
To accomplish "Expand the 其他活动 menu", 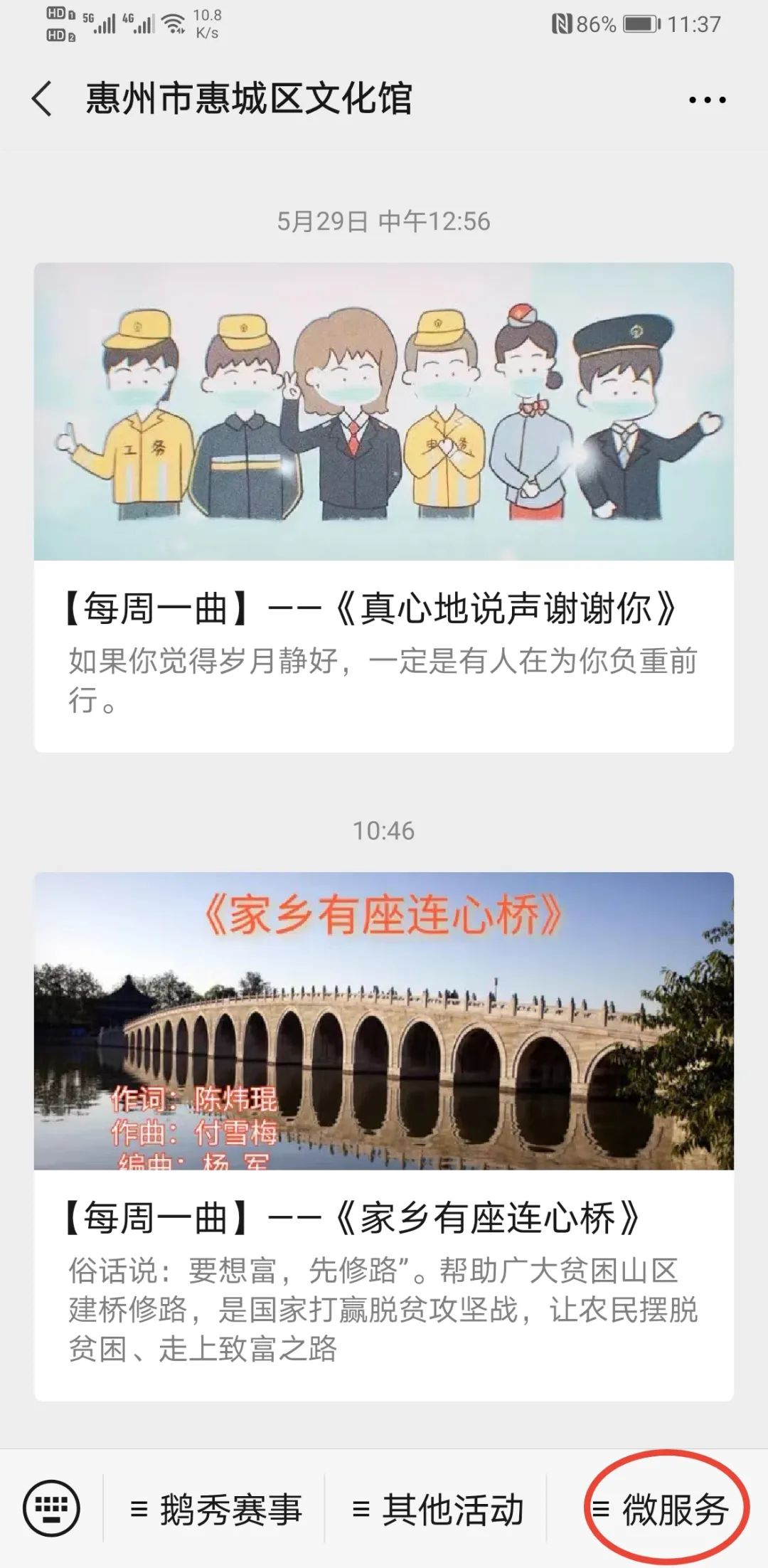I will coord(438,1510).
